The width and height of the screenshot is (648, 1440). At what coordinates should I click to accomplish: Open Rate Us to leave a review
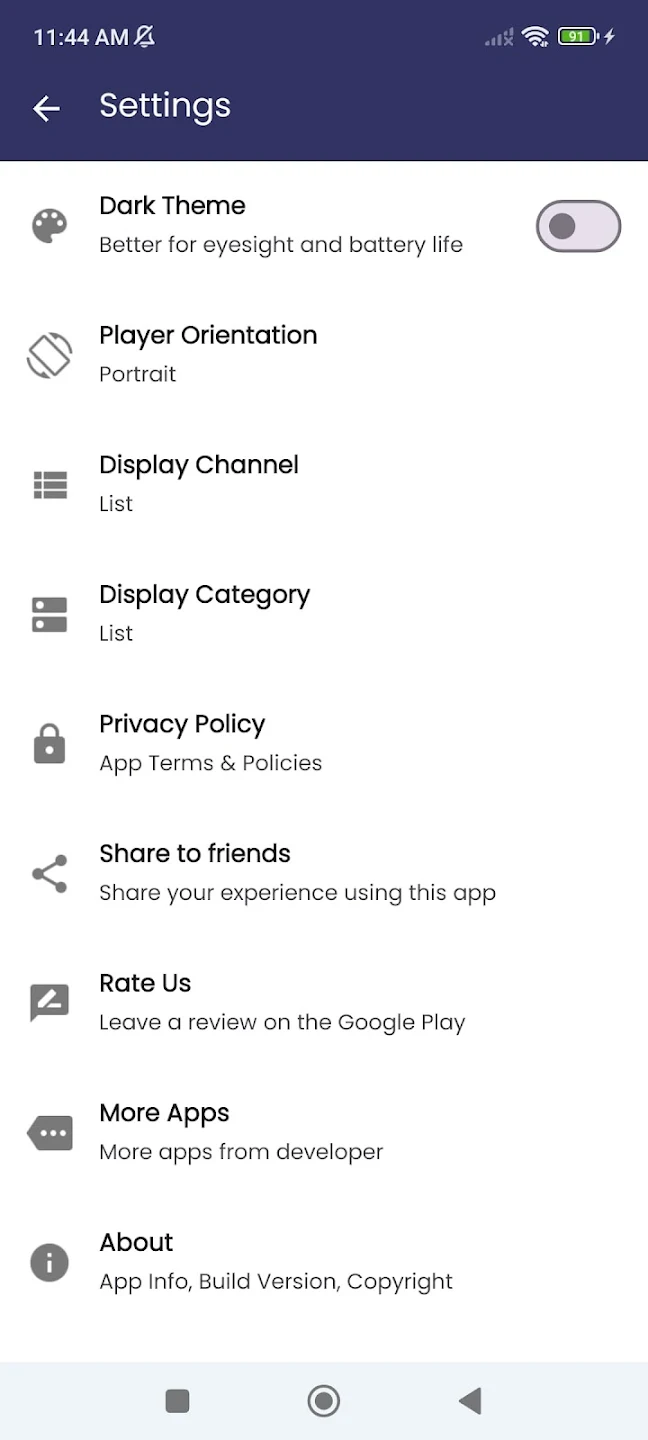click(281, 1002)
